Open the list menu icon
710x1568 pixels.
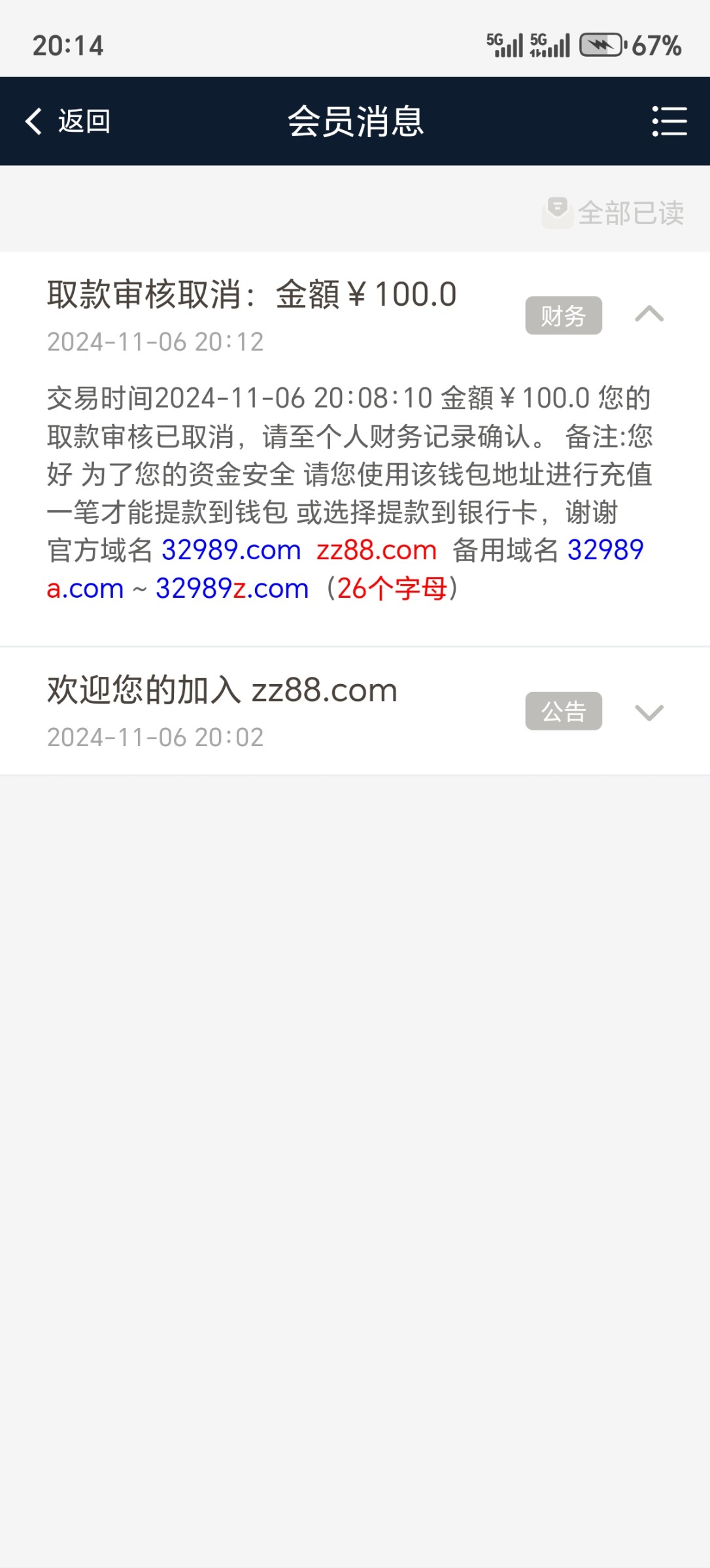click(x=669, y=122)
